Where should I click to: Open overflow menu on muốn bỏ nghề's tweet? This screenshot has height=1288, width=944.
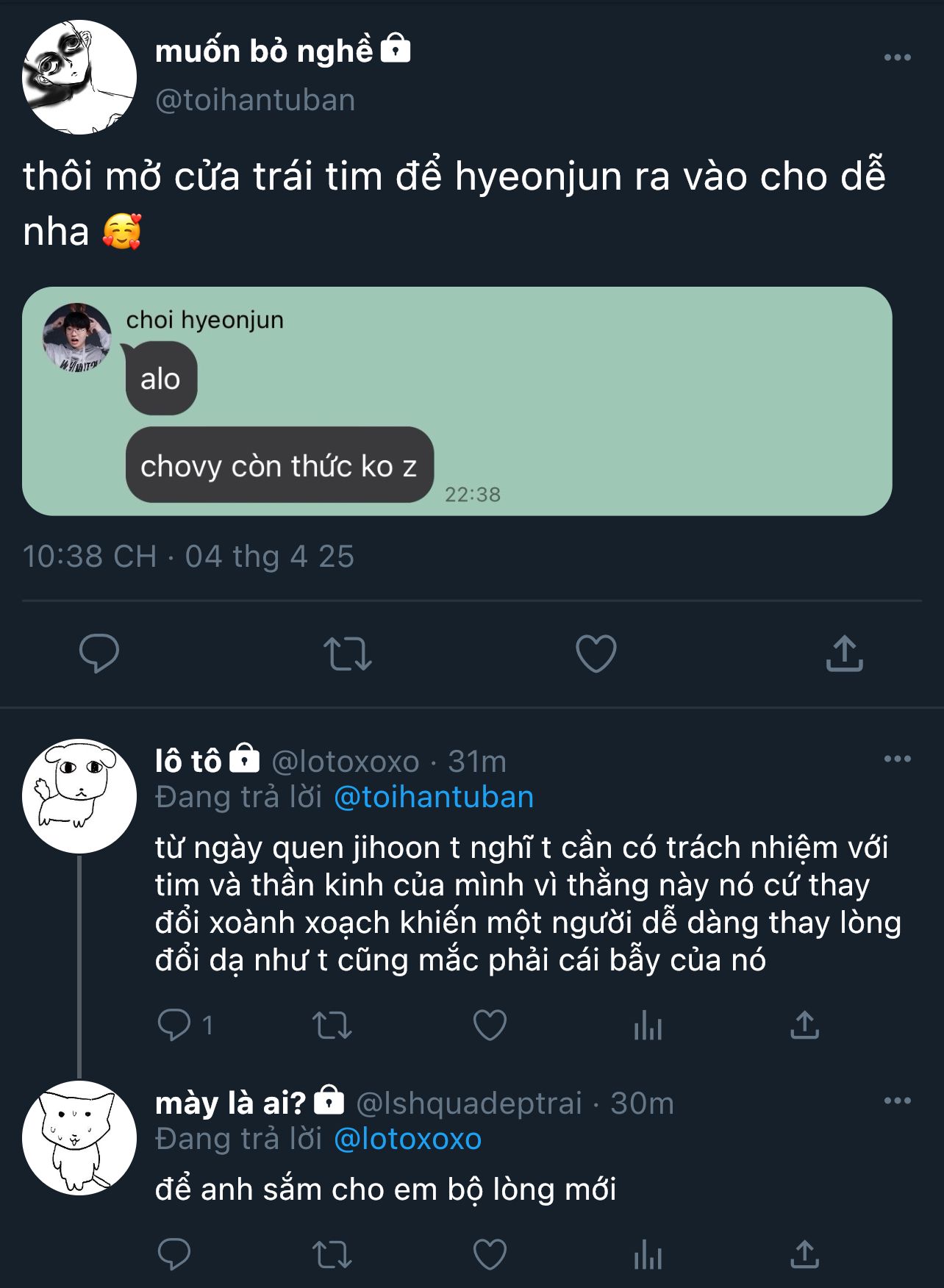point(897,57)
